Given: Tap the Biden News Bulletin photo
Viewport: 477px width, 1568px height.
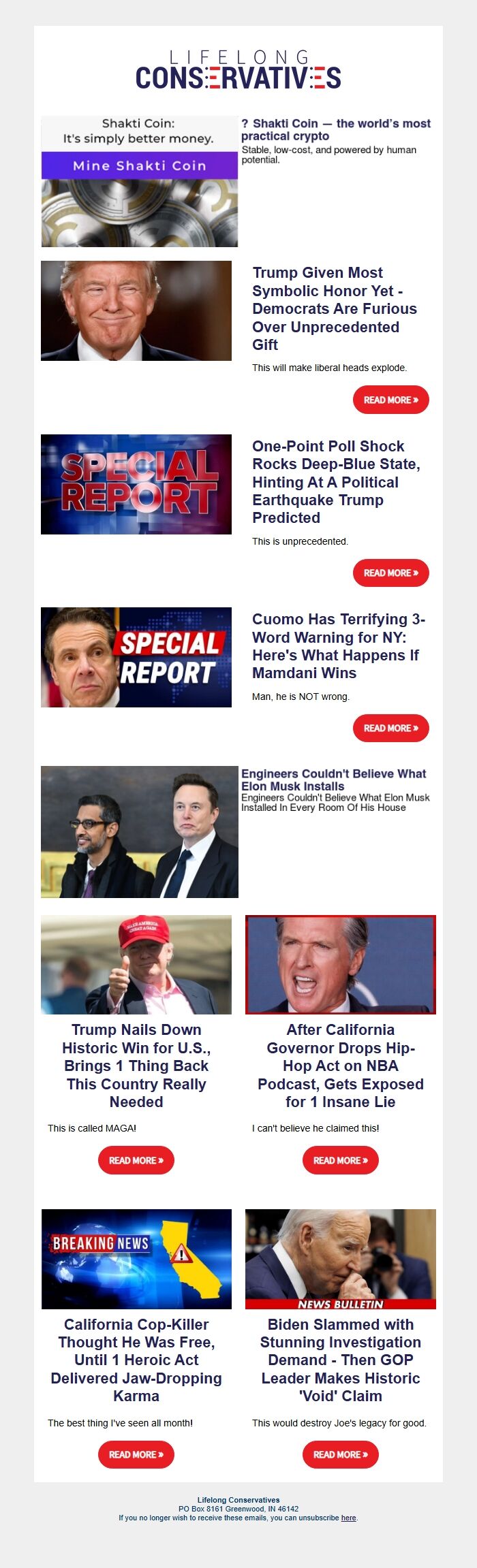Looking at the screenshot, I should tap(340, 1259).
